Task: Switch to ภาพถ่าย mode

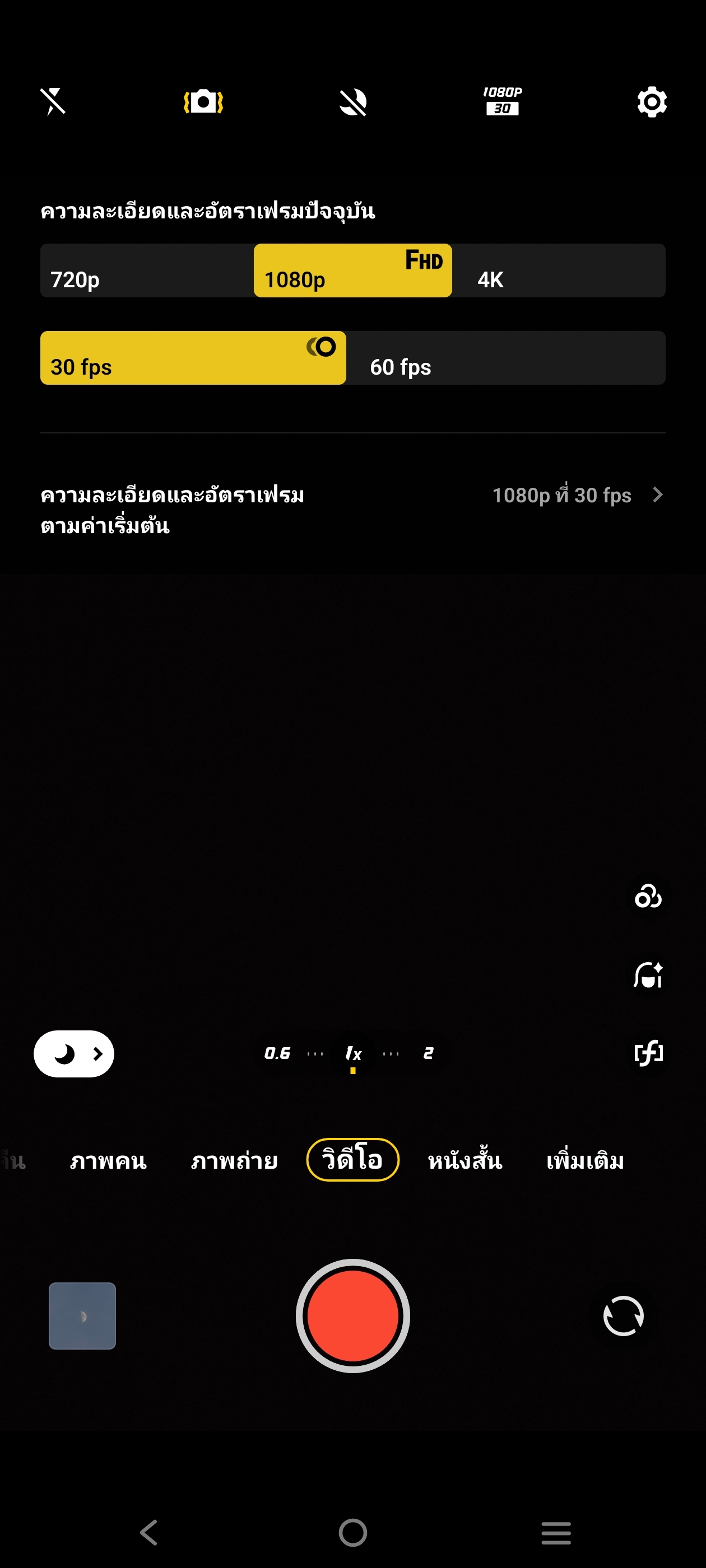Action: point(235,1160)
